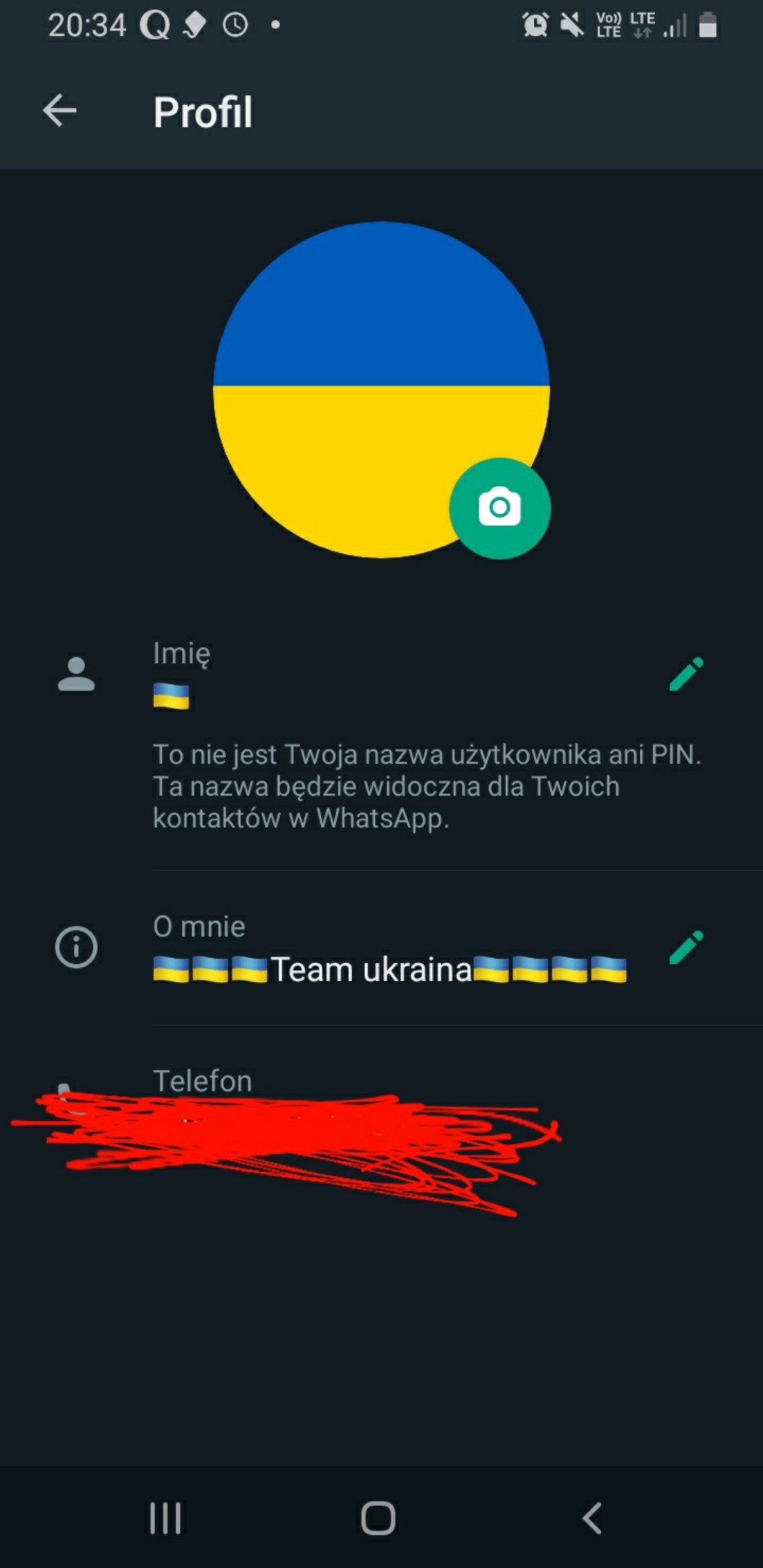
Task: Open recent apps from navigation bar
Action: (165, 1518)
